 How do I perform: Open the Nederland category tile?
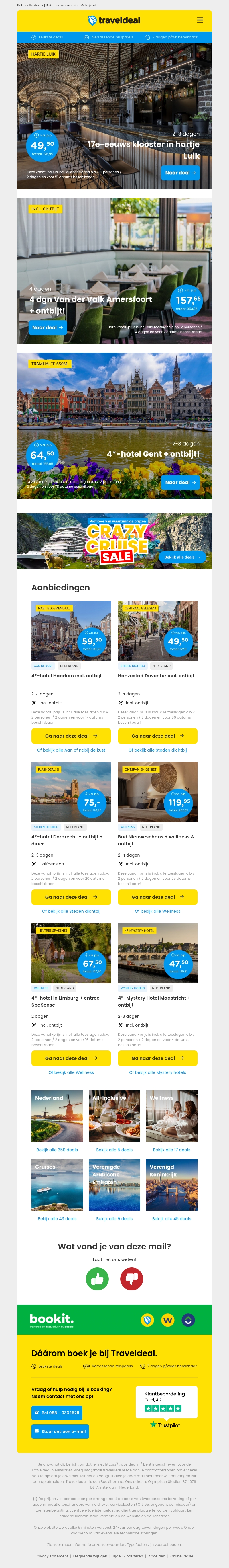point(57,1116)
